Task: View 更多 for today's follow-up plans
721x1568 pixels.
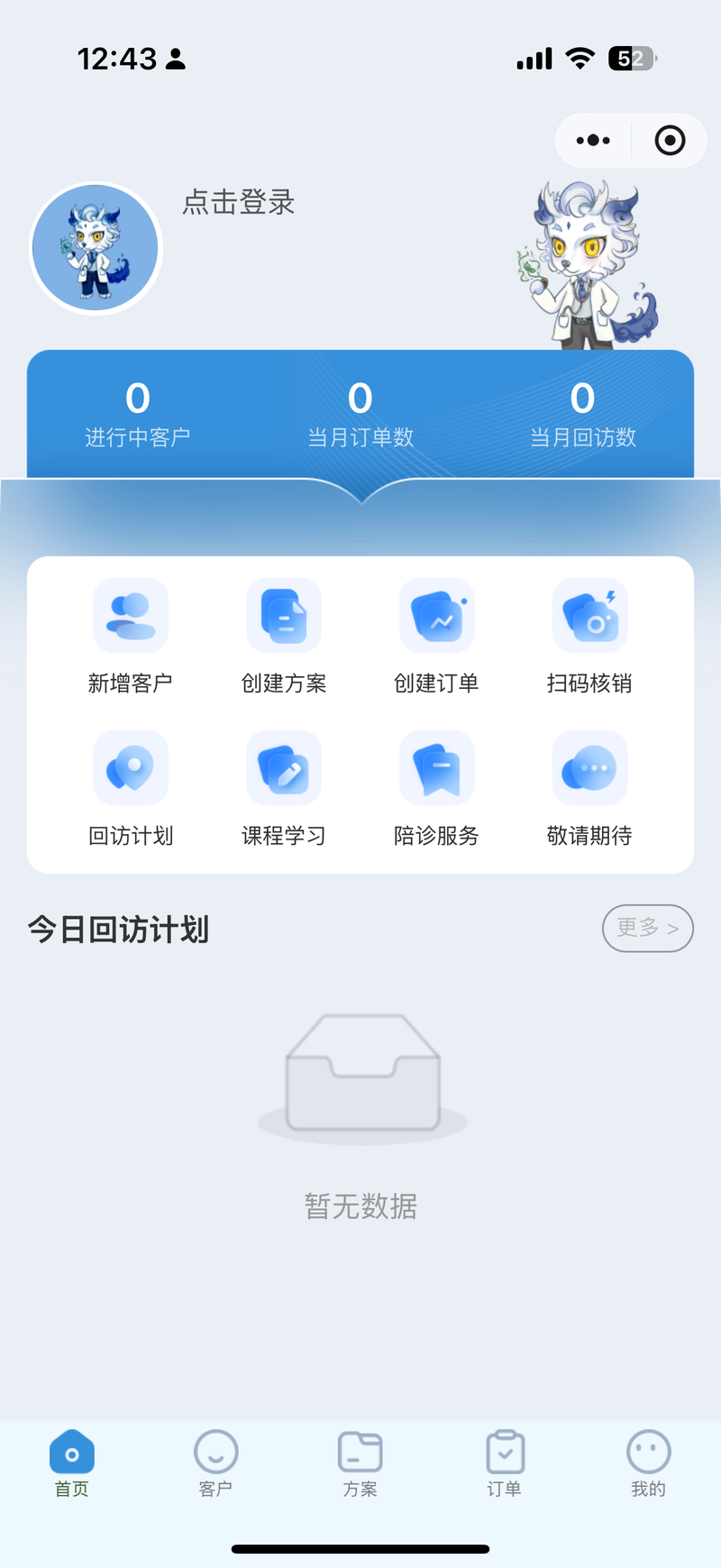Action: [647, 928]
